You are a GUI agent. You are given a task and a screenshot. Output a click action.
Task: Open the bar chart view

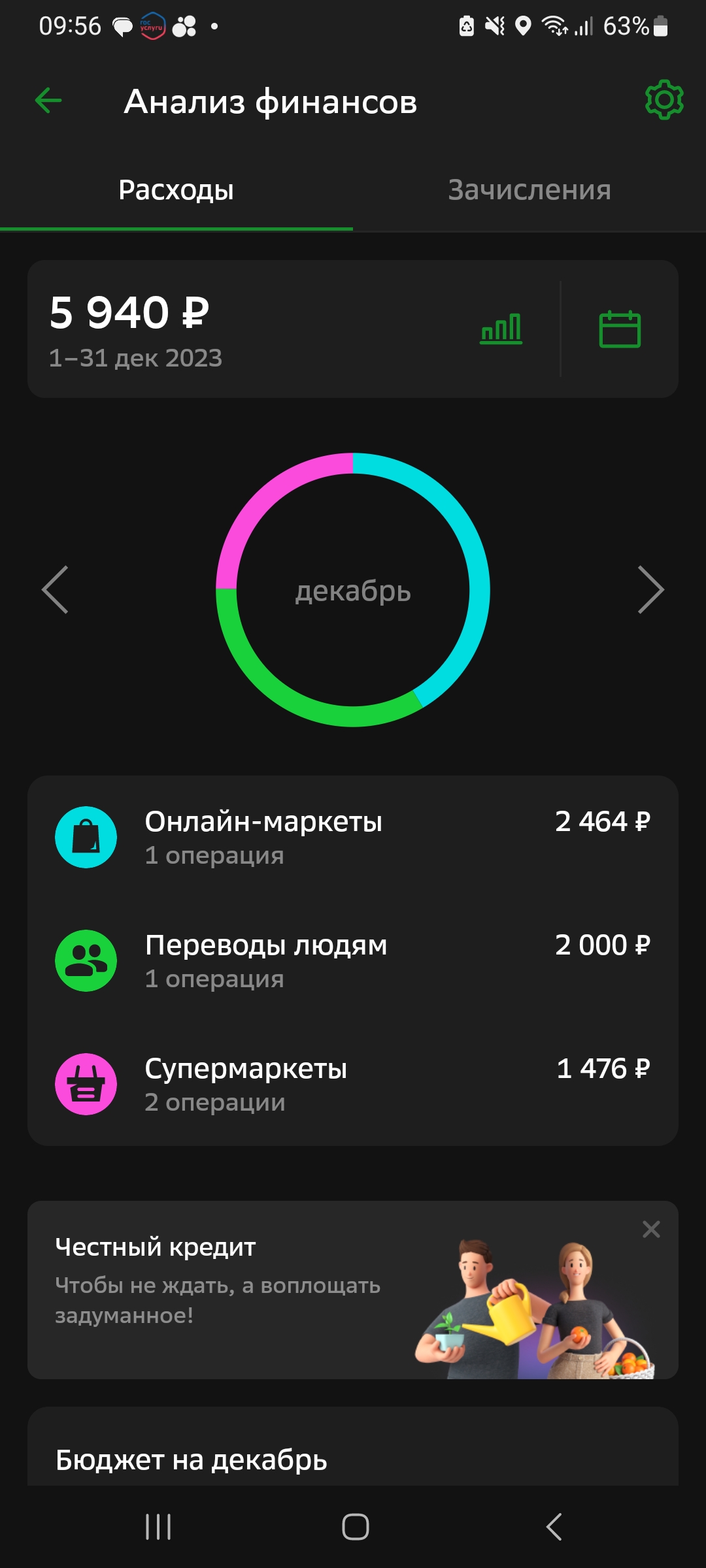(501, 329)
